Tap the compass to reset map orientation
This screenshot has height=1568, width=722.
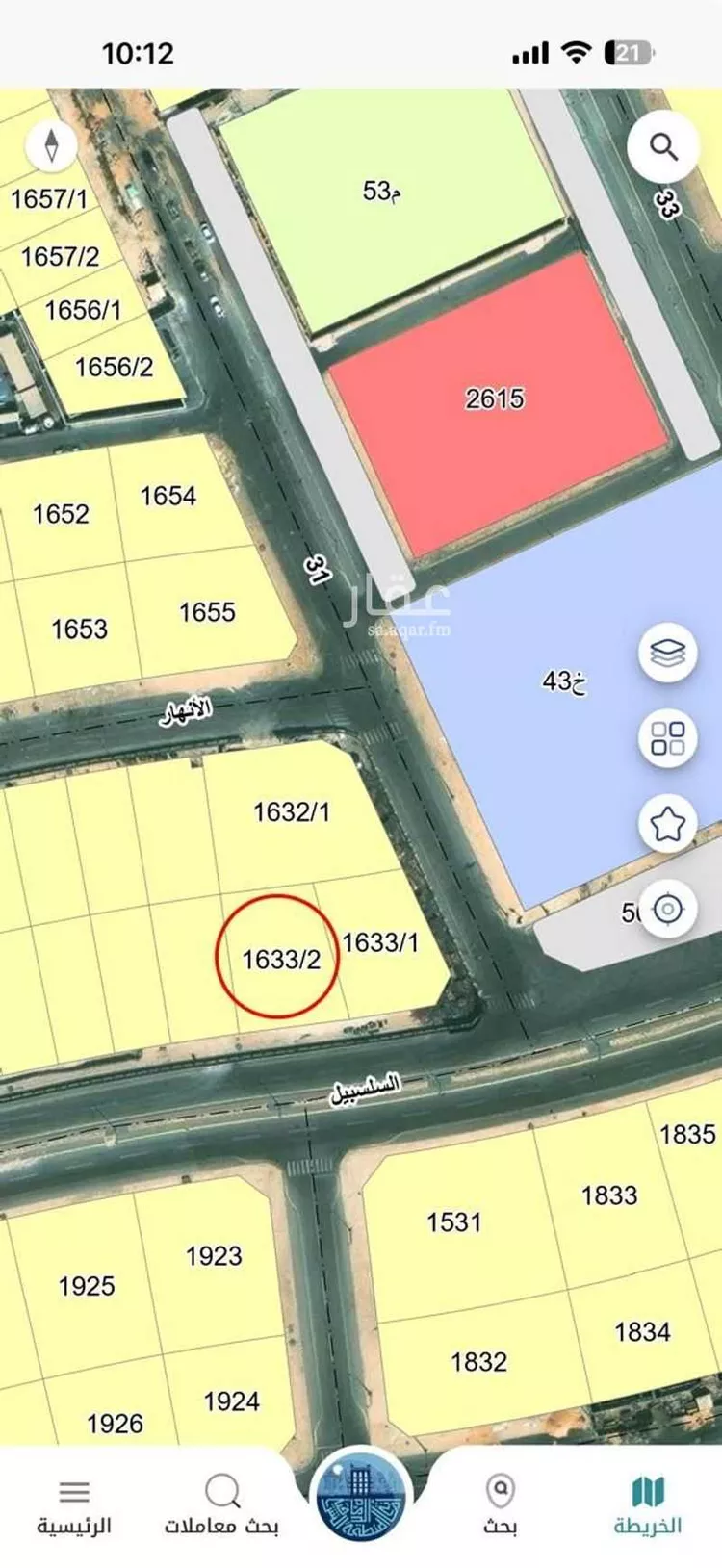(x=52, y=145)
